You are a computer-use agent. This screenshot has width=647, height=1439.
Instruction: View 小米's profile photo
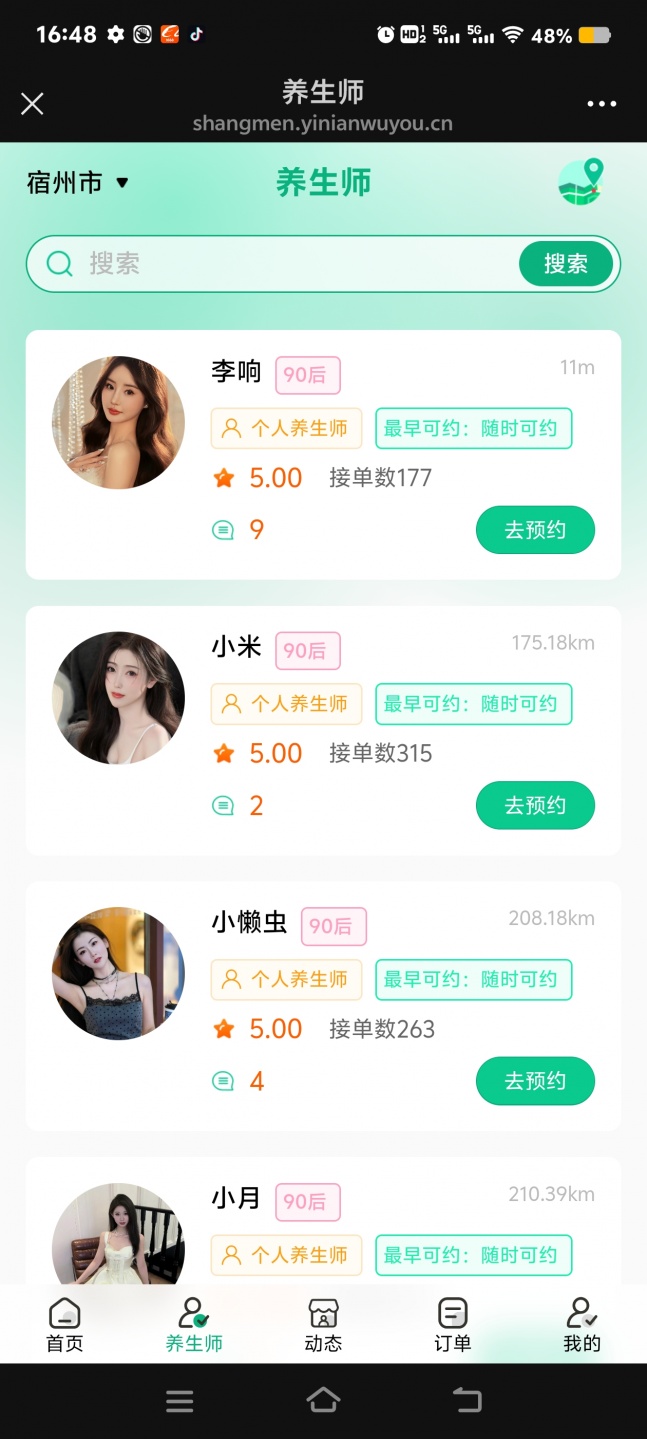tap(118, 698)
